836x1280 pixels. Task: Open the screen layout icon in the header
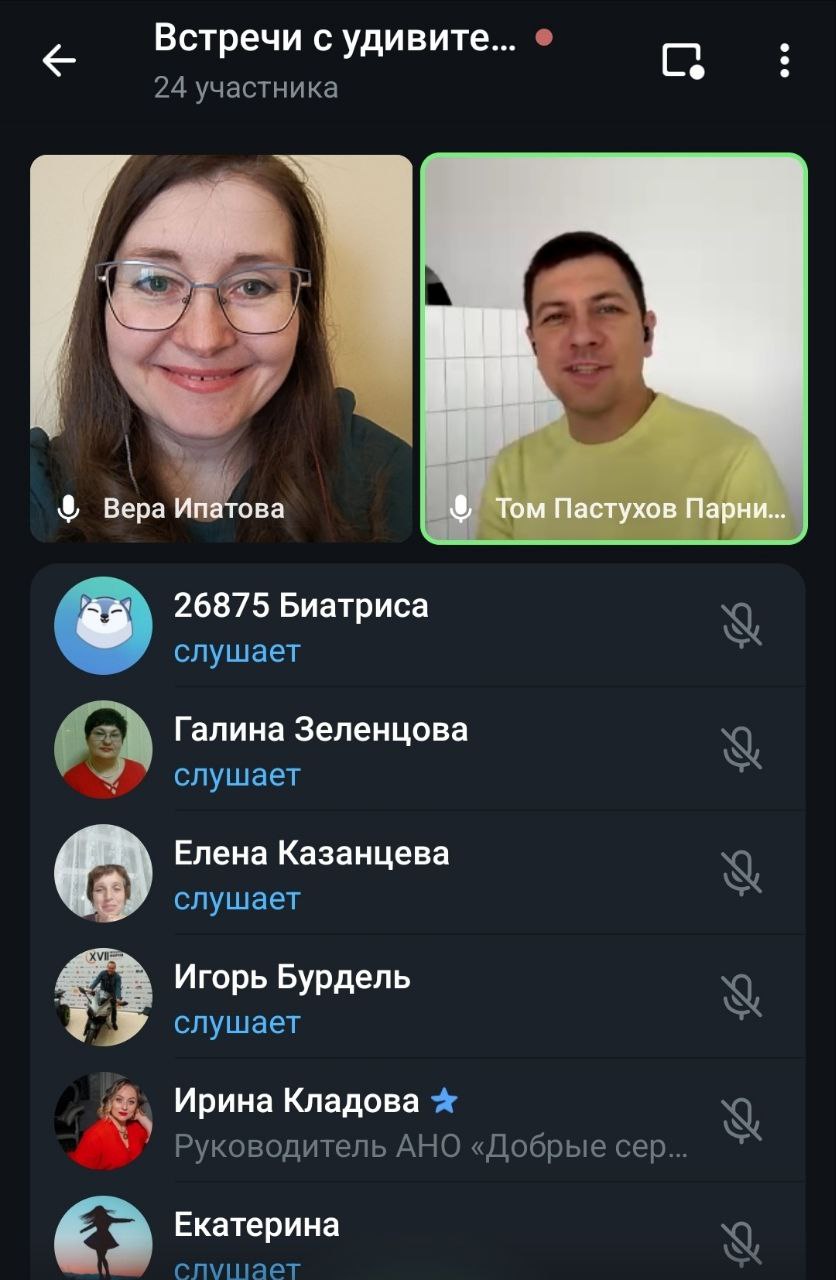[683, 61]
